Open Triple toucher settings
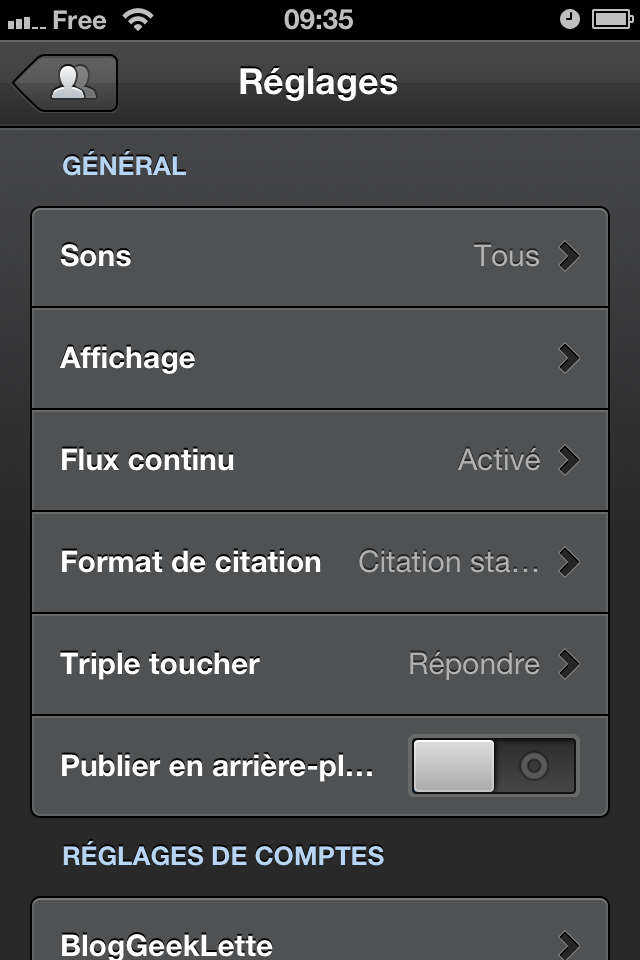This screenshot has width=640, height=960. pyautogui.click(x=320, y=664)
